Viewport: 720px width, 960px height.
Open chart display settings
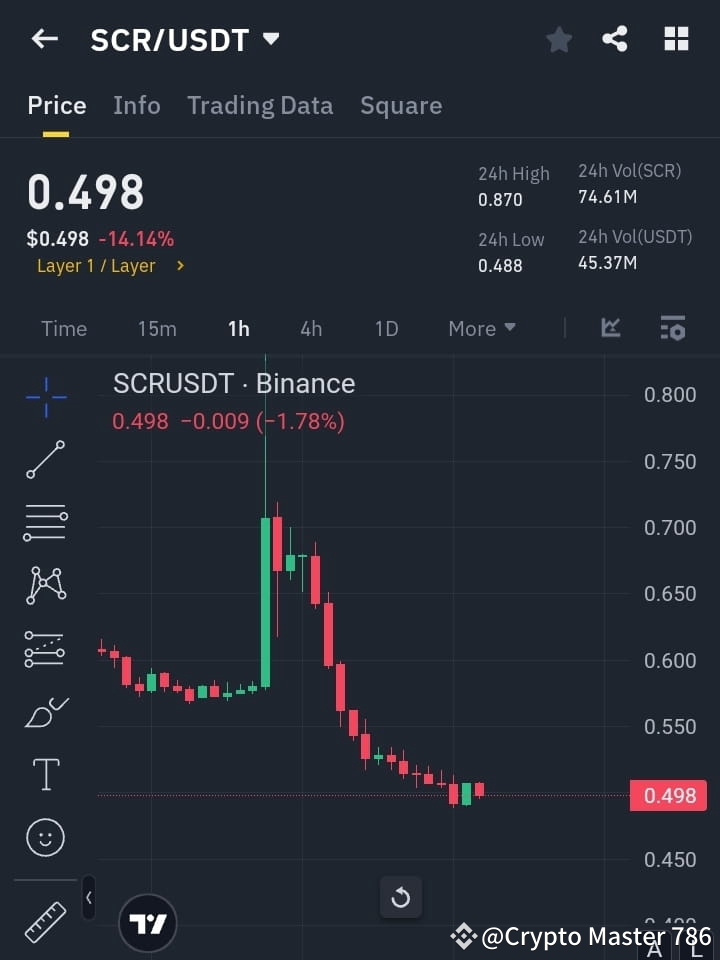[672, 328]
